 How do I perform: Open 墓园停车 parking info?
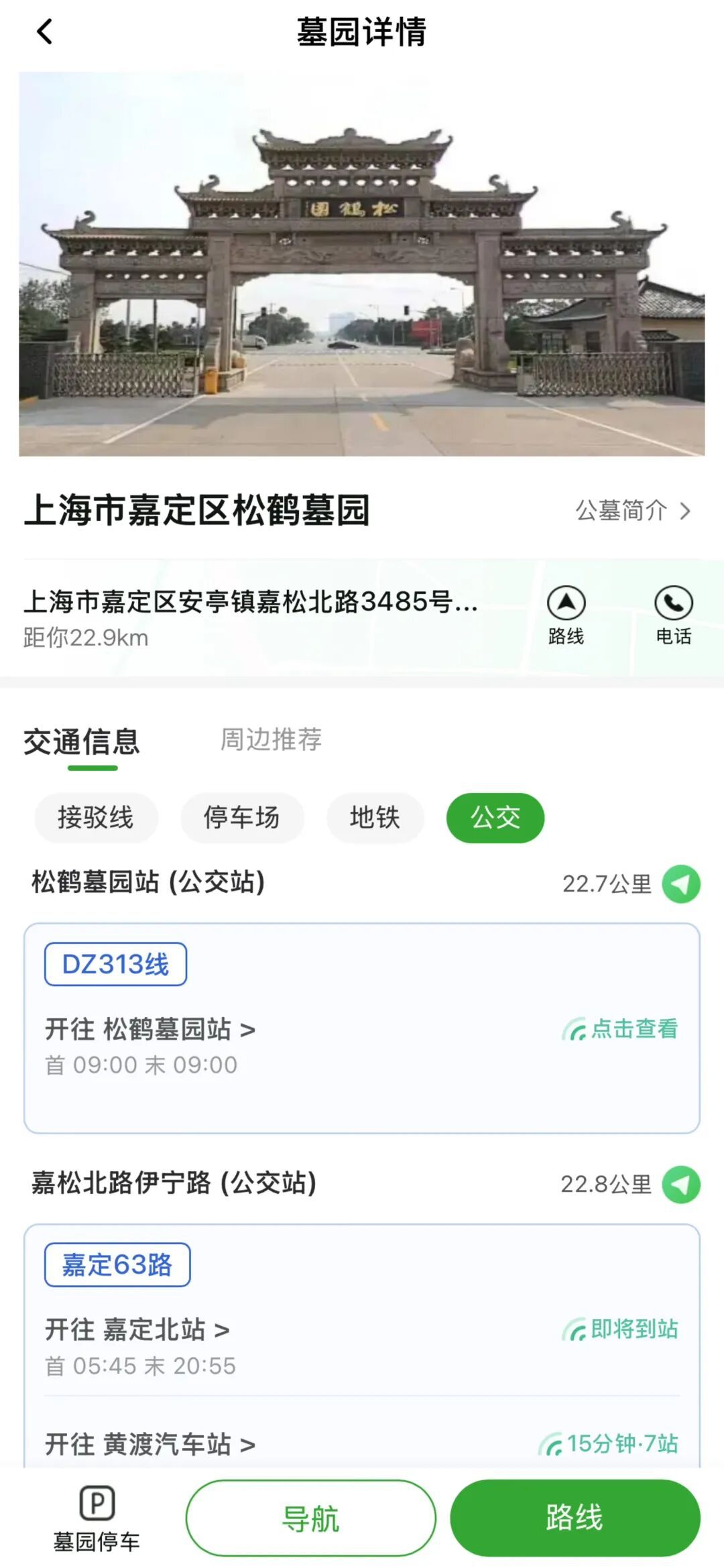tap(97, 1518)
